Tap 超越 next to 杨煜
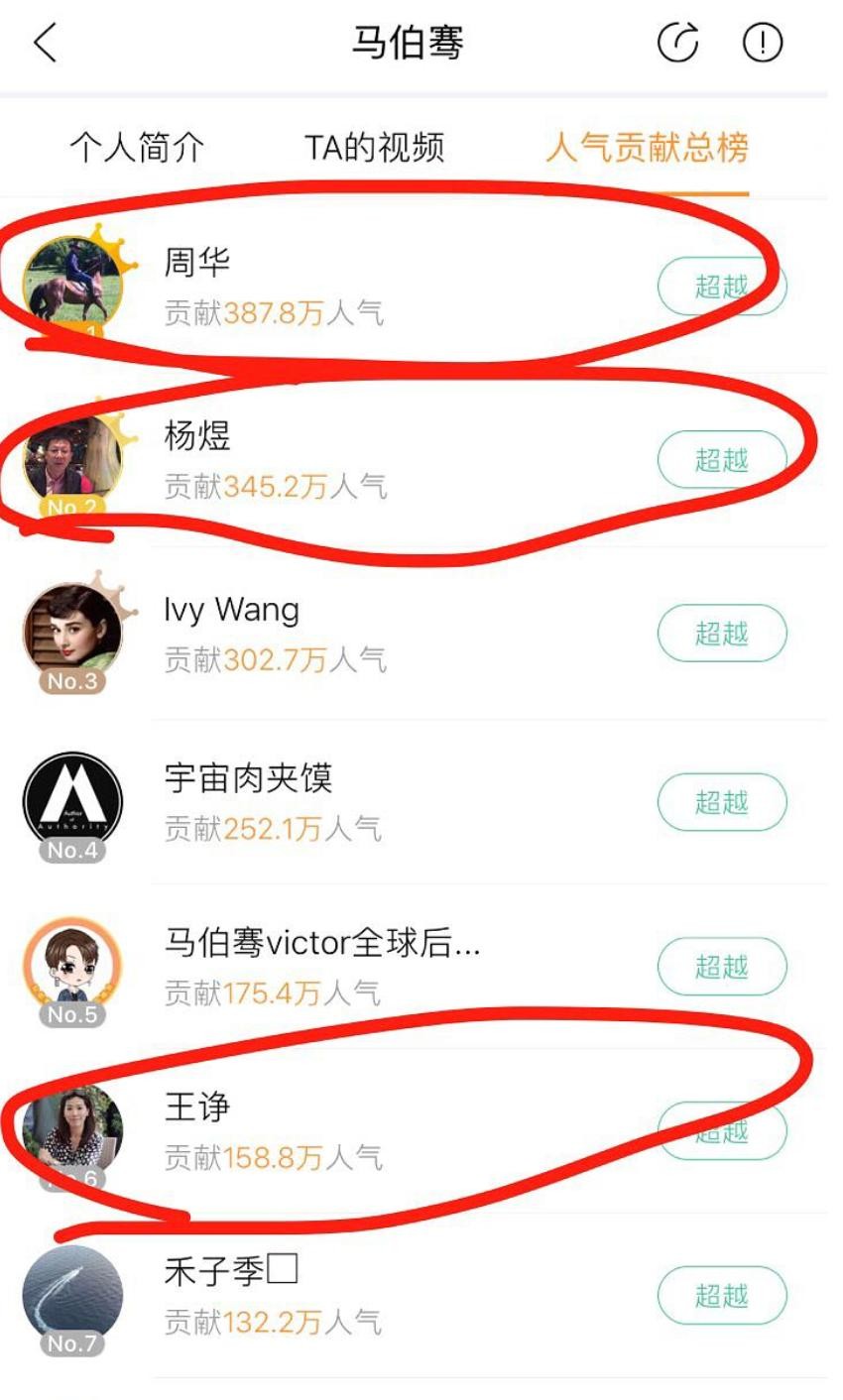This screenshot has height=1400, width=843. (x=721, y=460)
